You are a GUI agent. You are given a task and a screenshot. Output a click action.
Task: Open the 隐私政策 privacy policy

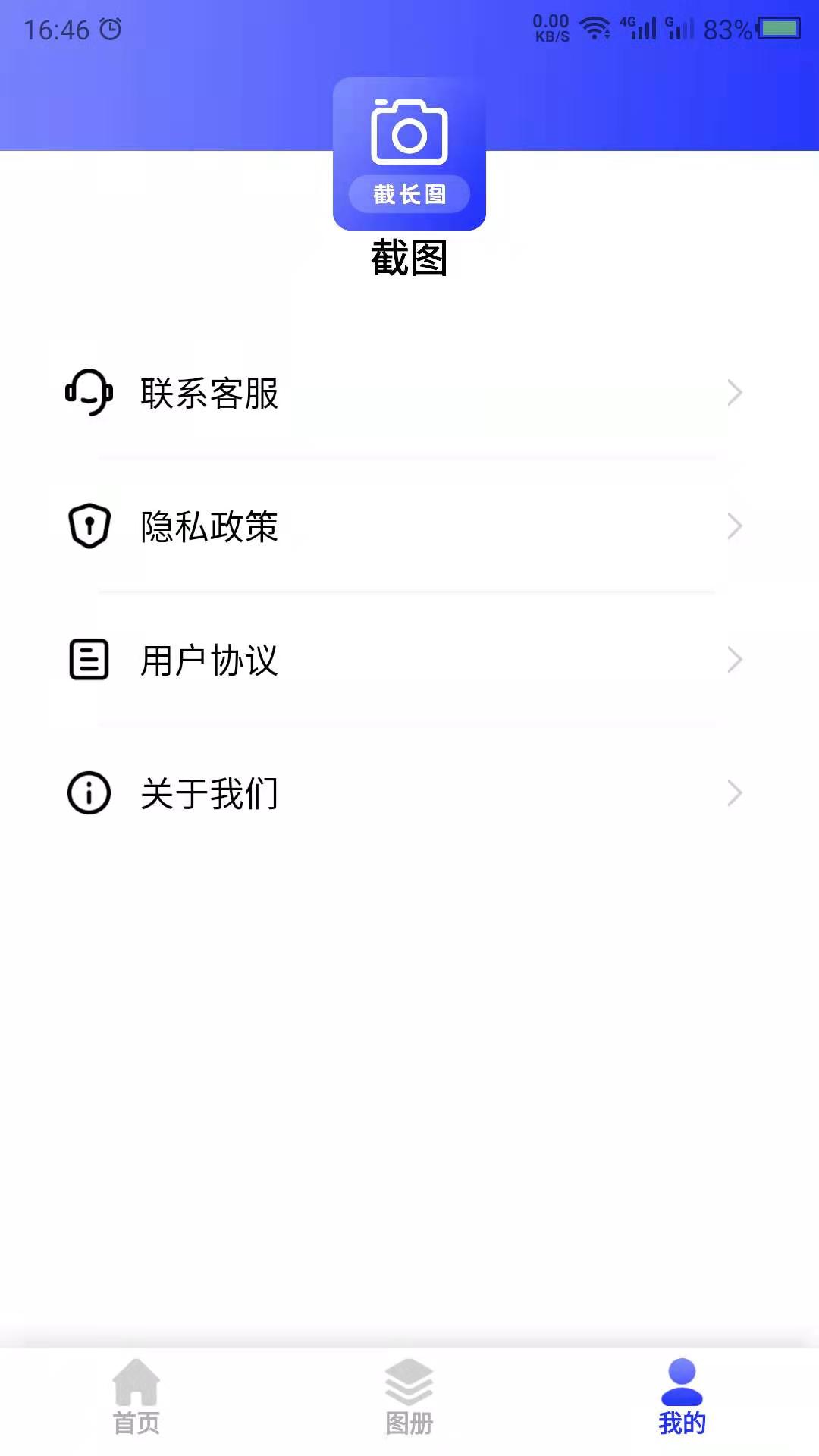point(210,526)
